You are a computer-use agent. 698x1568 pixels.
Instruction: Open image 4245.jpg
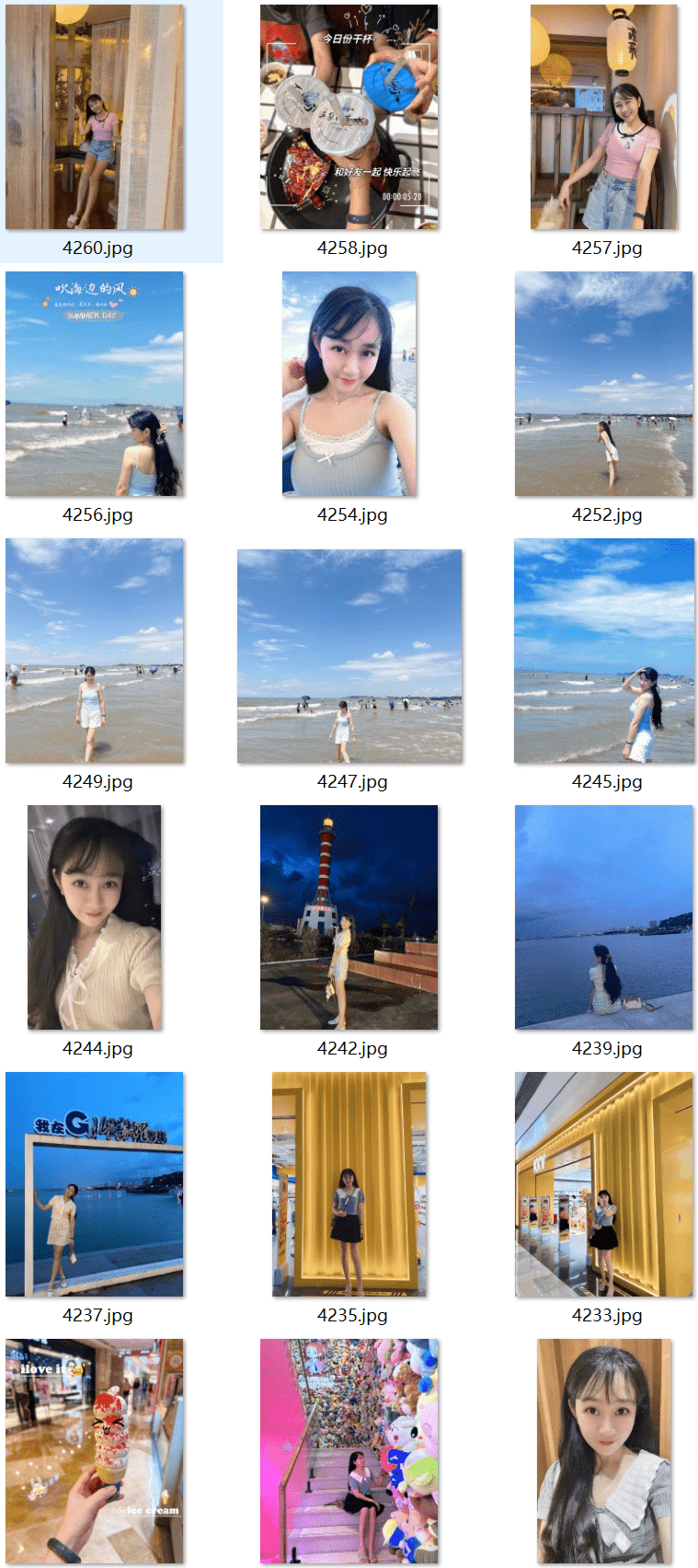click(603, 651)
